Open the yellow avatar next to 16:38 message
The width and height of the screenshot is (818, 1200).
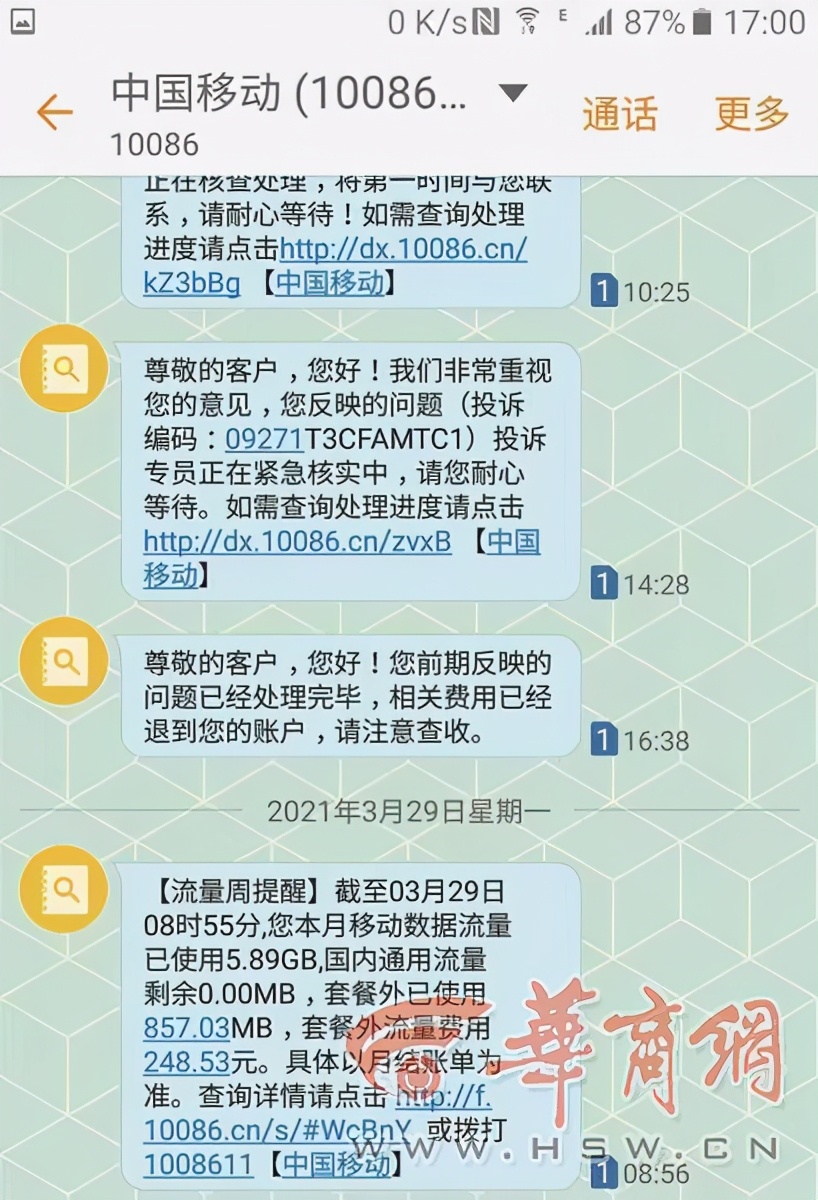click(x=63, y=662)
